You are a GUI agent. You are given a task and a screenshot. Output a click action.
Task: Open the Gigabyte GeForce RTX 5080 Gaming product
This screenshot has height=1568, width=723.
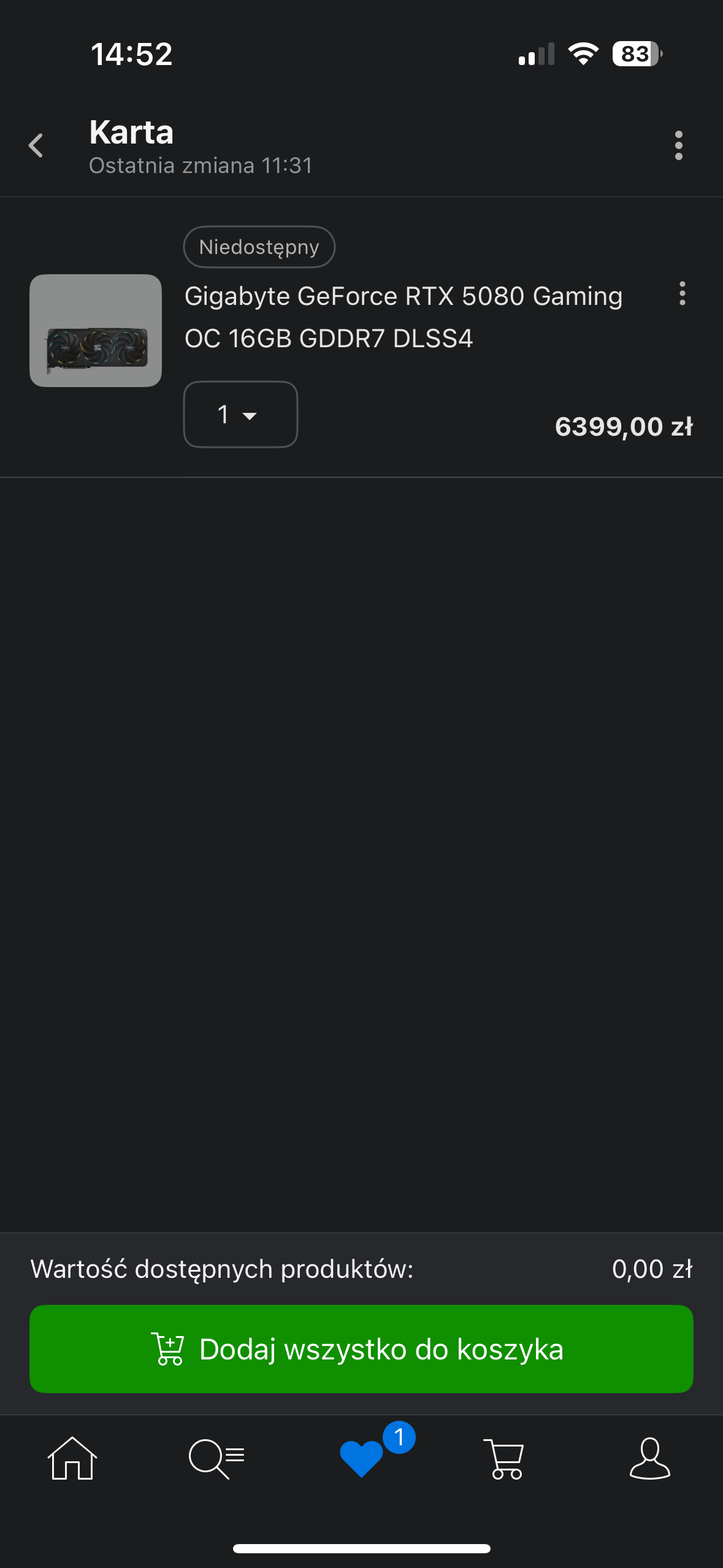[403, 317]
